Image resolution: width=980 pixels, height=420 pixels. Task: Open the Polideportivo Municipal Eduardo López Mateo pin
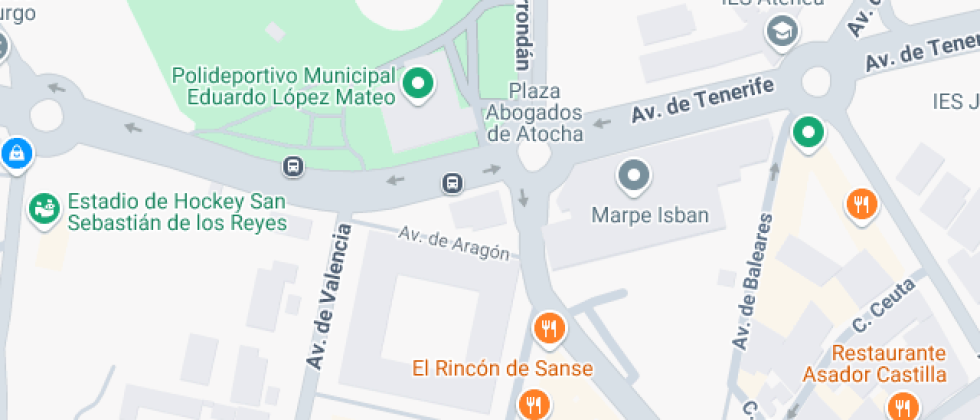[x=418, y=84]
